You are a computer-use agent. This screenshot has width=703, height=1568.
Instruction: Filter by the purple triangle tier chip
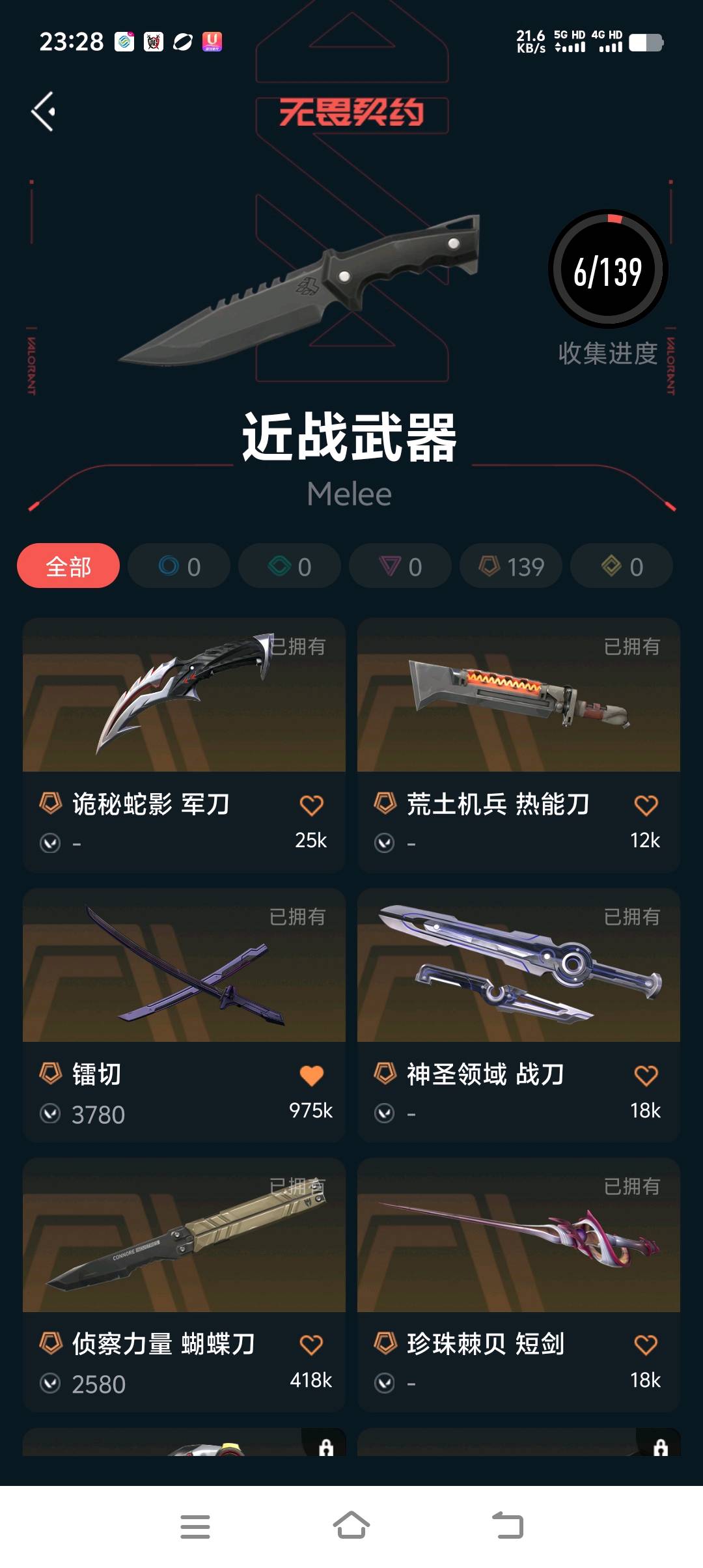click(400, 566)
